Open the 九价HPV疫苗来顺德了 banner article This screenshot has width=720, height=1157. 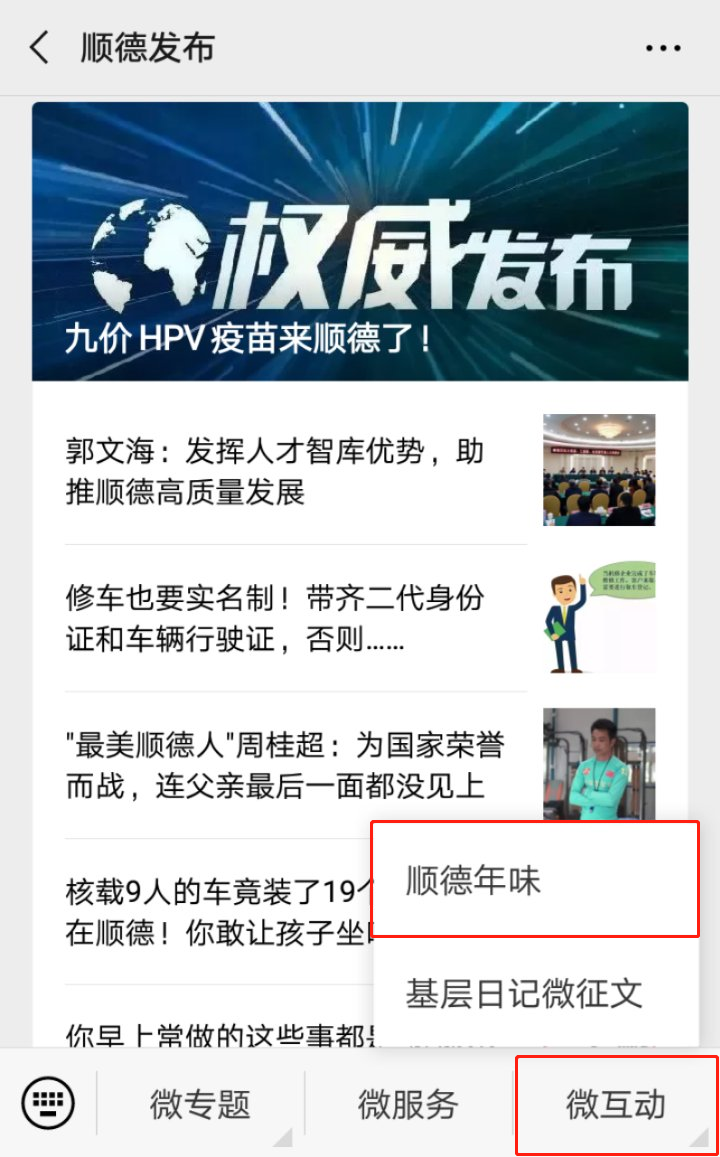coord(360,242)
